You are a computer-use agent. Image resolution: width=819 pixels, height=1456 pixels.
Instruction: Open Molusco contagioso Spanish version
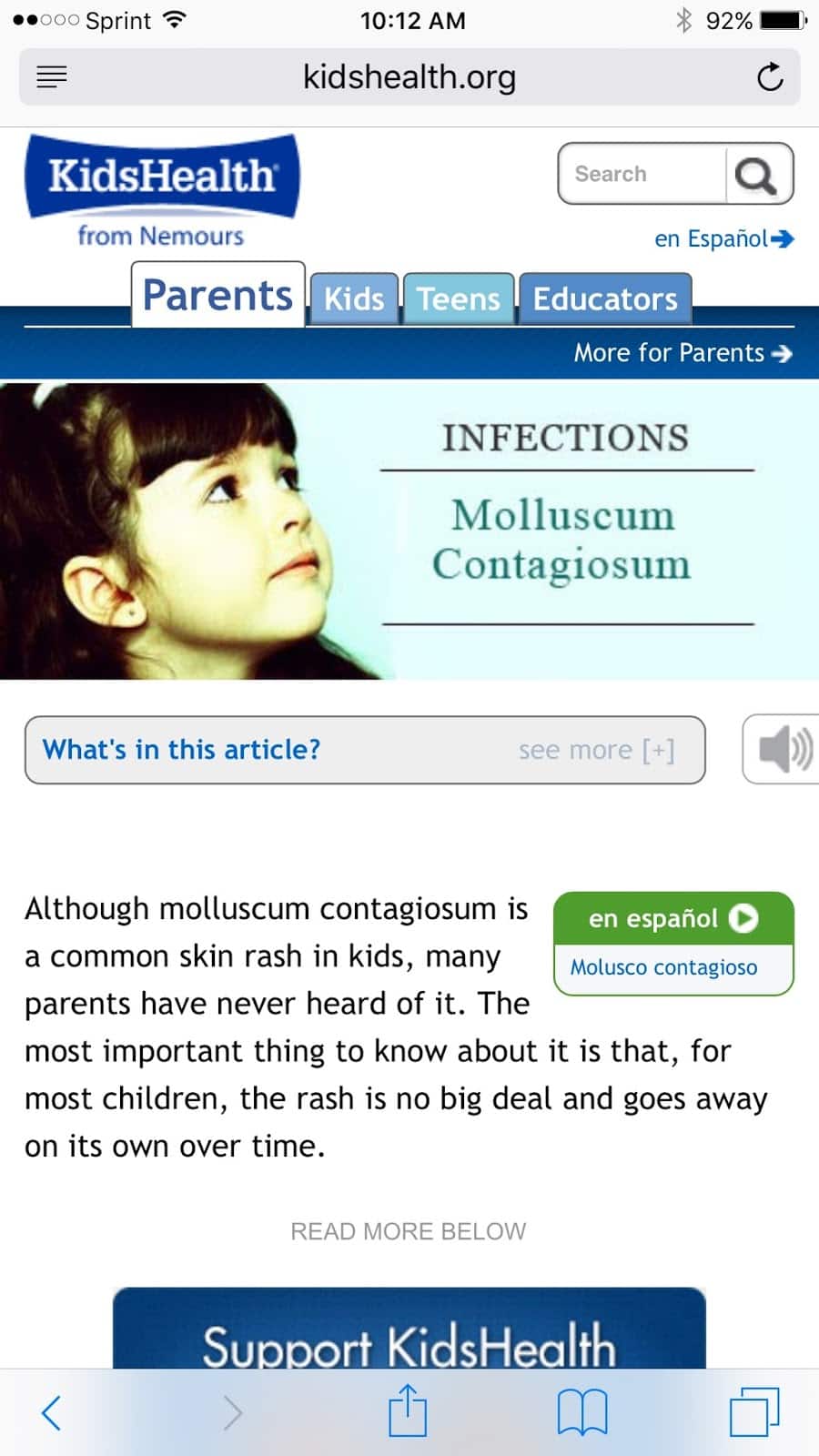664,967
